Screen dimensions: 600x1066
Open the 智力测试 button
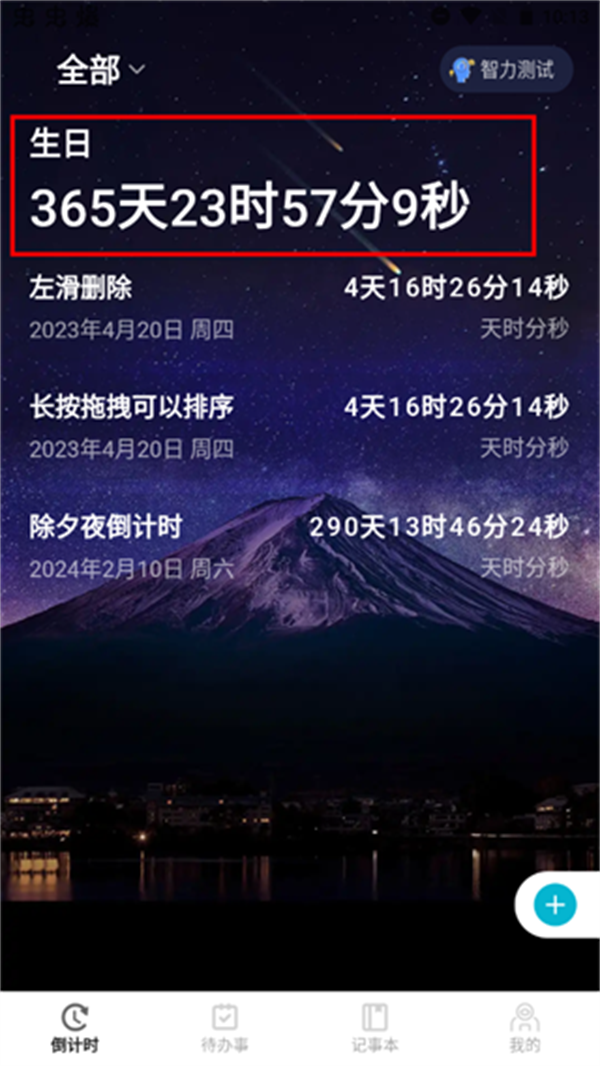click(507, 70)
